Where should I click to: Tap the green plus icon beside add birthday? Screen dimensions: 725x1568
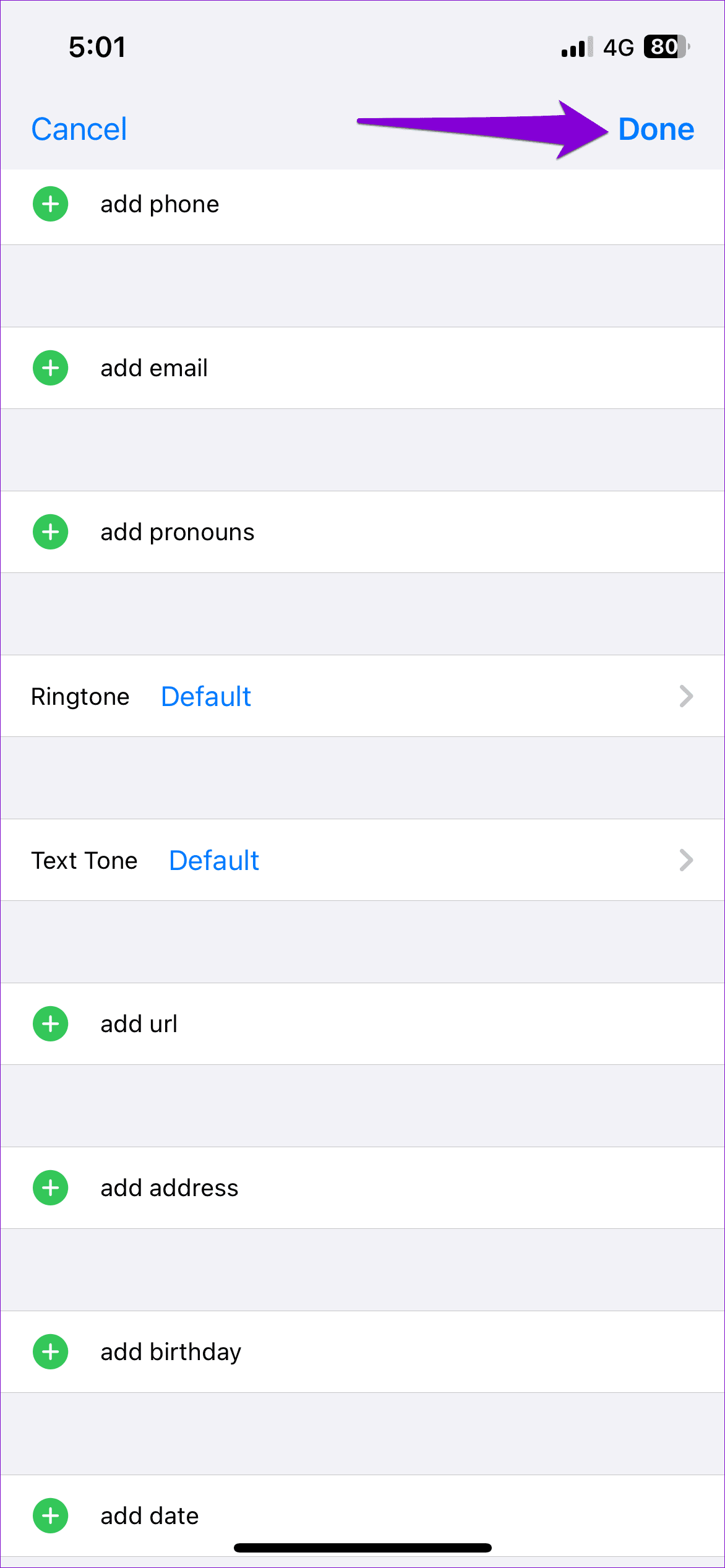coord(50,1351)
